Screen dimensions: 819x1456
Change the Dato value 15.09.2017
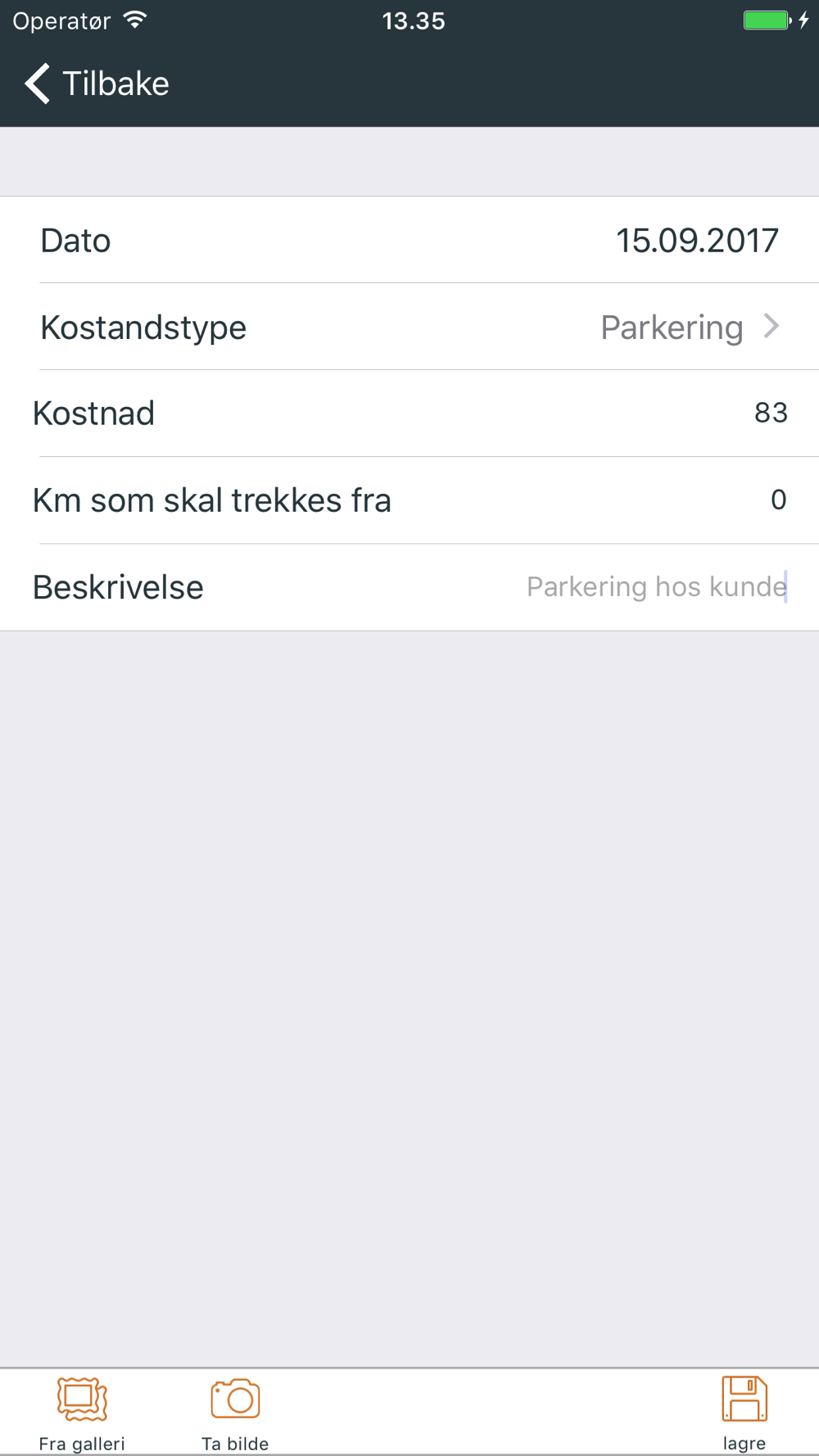696,241
